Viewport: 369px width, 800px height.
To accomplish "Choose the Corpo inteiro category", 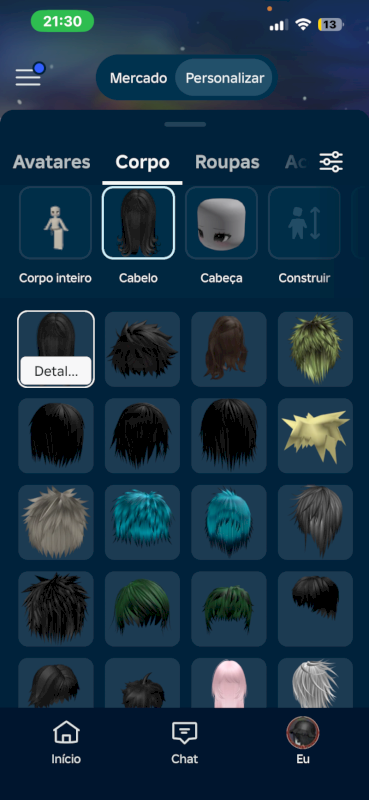I will (55, 223).
